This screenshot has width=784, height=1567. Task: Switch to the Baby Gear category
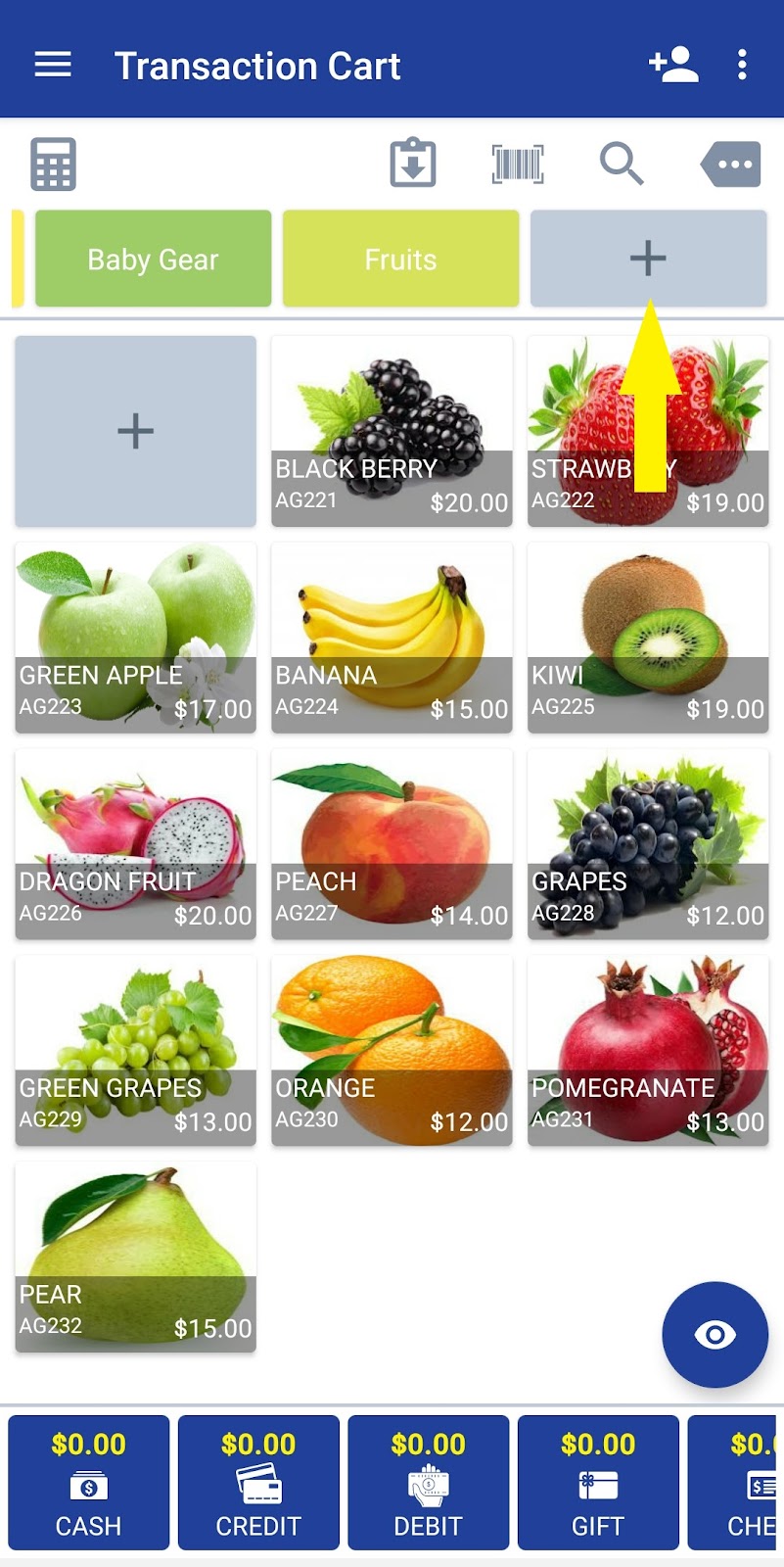(x=154, y=260)
